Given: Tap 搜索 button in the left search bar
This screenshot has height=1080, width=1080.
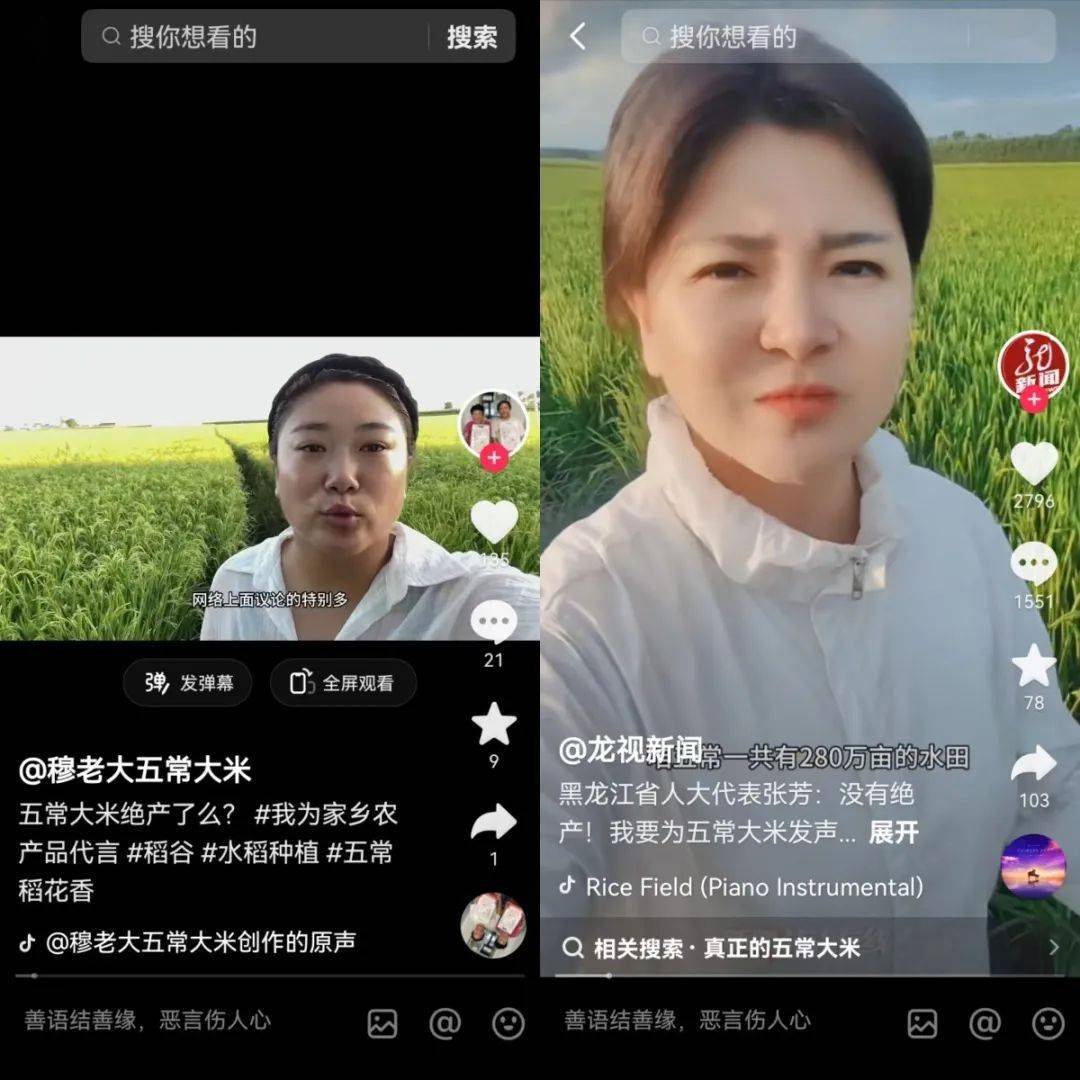Looking at the screenshot, I should click(x=472, y=37).
